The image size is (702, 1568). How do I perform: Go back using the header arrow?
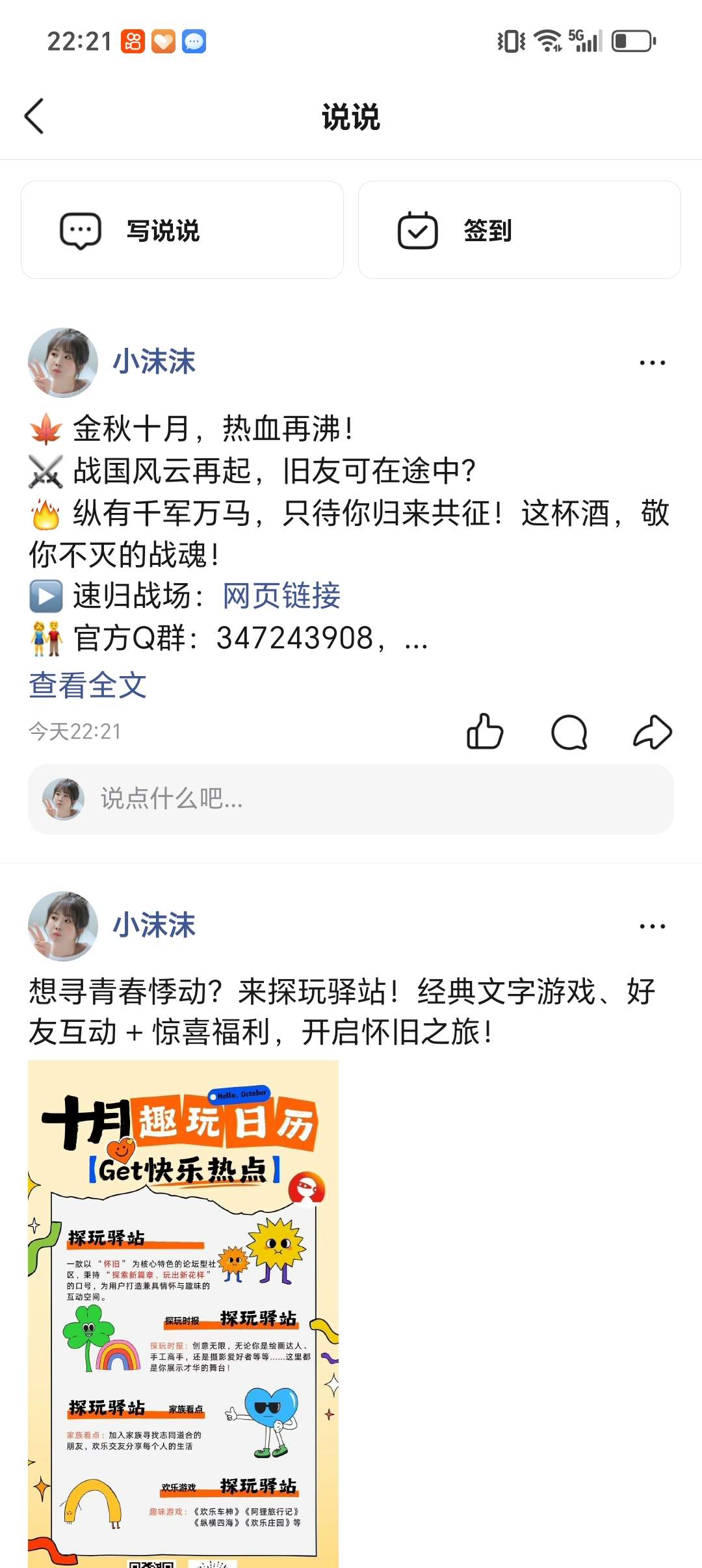pos(34,116)
